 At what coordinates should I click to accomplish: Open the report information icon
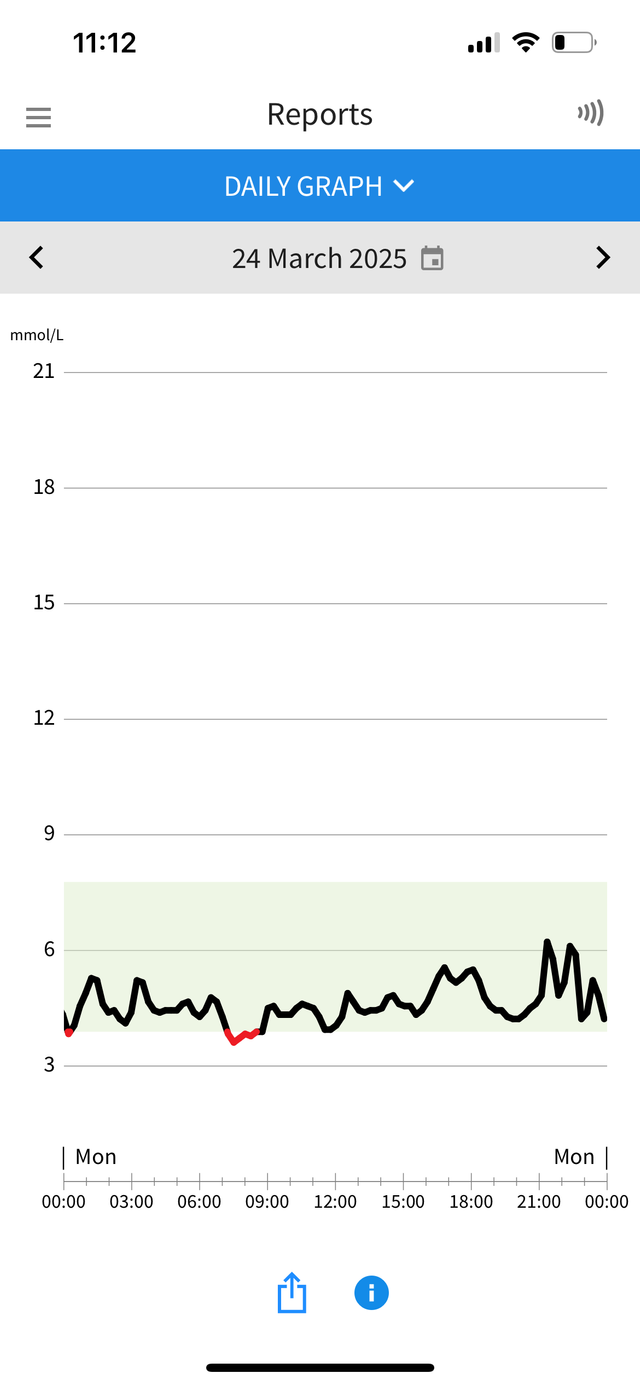pyautogui.click(x=371, y=1292)
